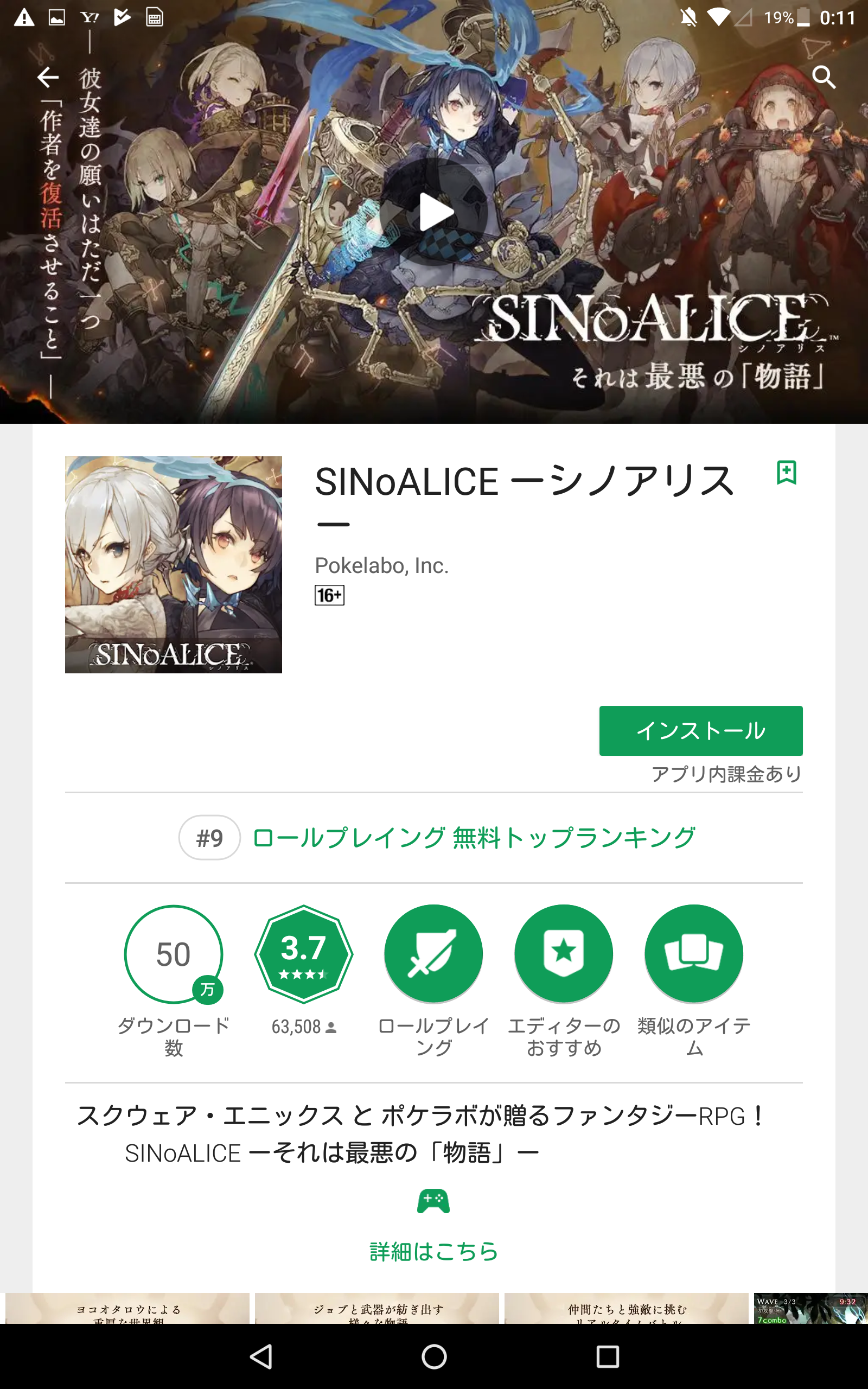Play the SINoALICE trailer video

click(434, 212)
